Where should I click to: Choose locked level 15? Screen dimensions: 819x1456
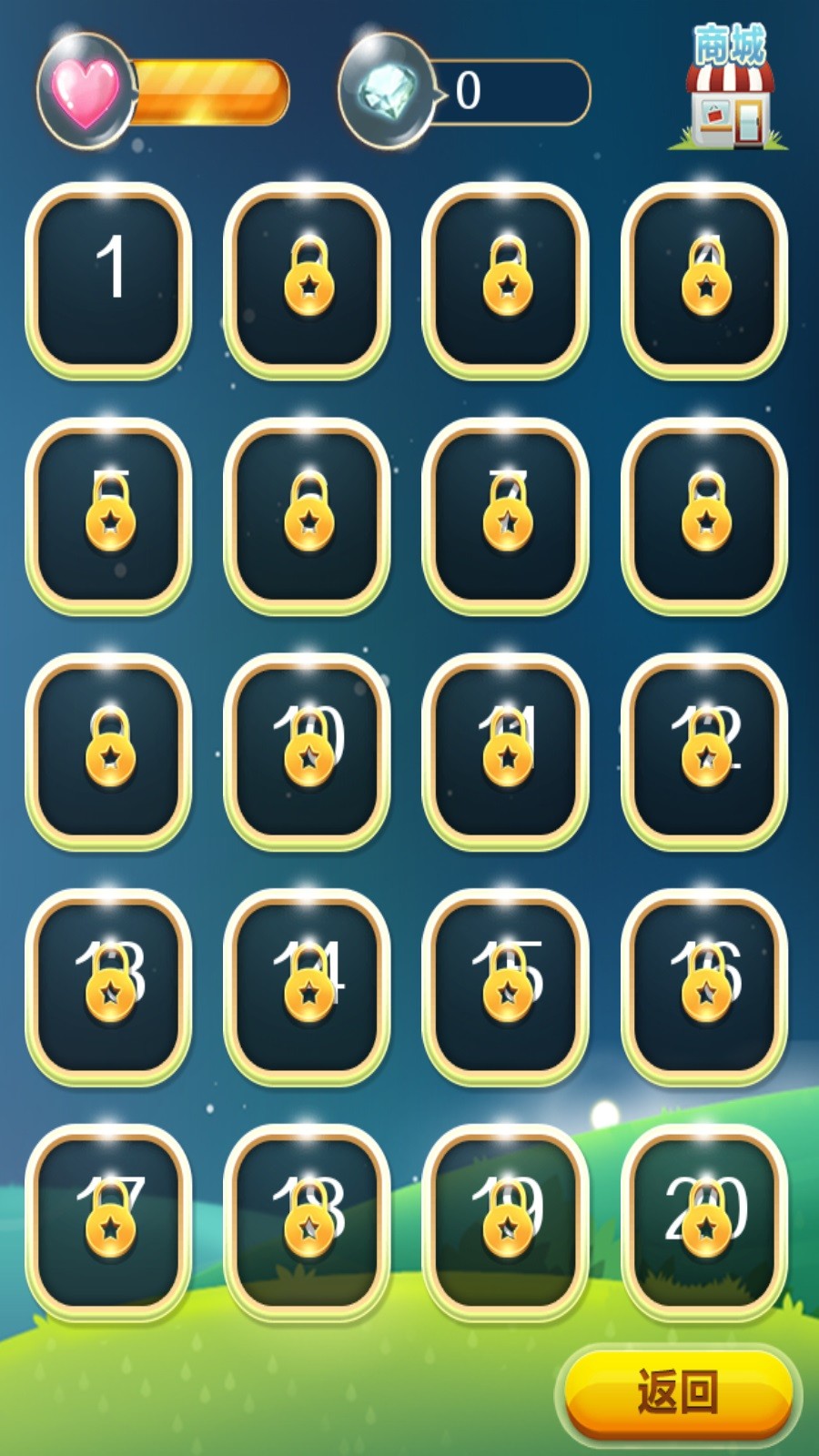(506, 986)
